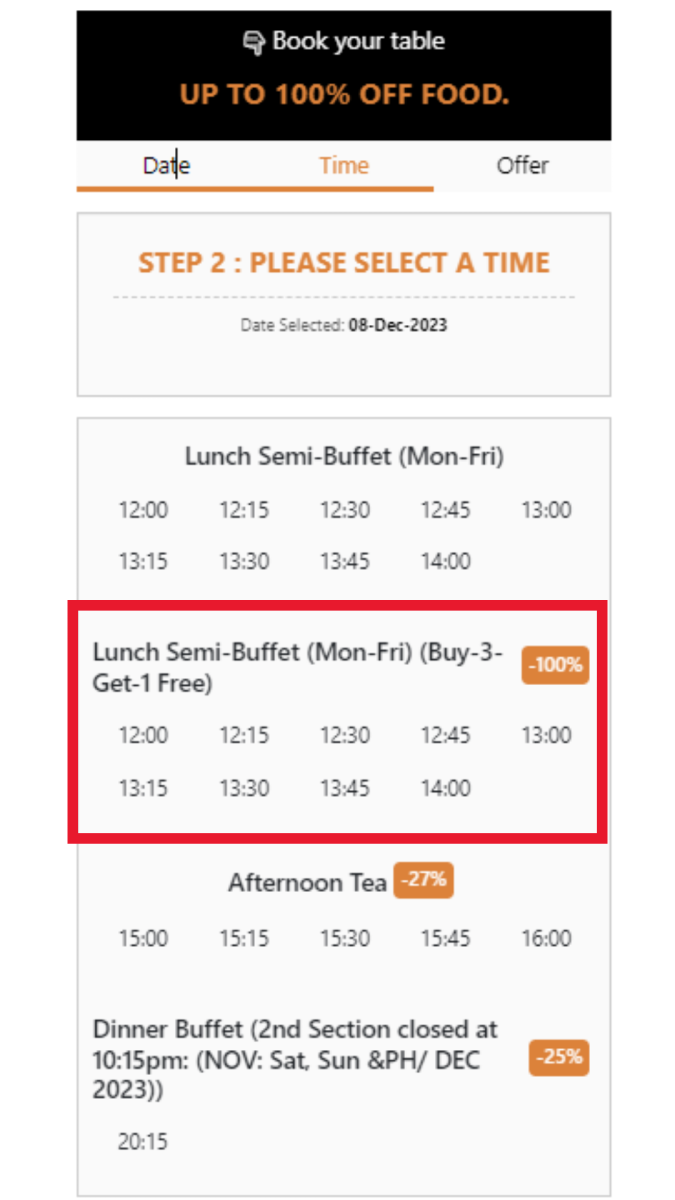Screen dimensions: 675x1200
Task: Select the 20:15 Dinner Buffet slot
Action: [144, 1141]
